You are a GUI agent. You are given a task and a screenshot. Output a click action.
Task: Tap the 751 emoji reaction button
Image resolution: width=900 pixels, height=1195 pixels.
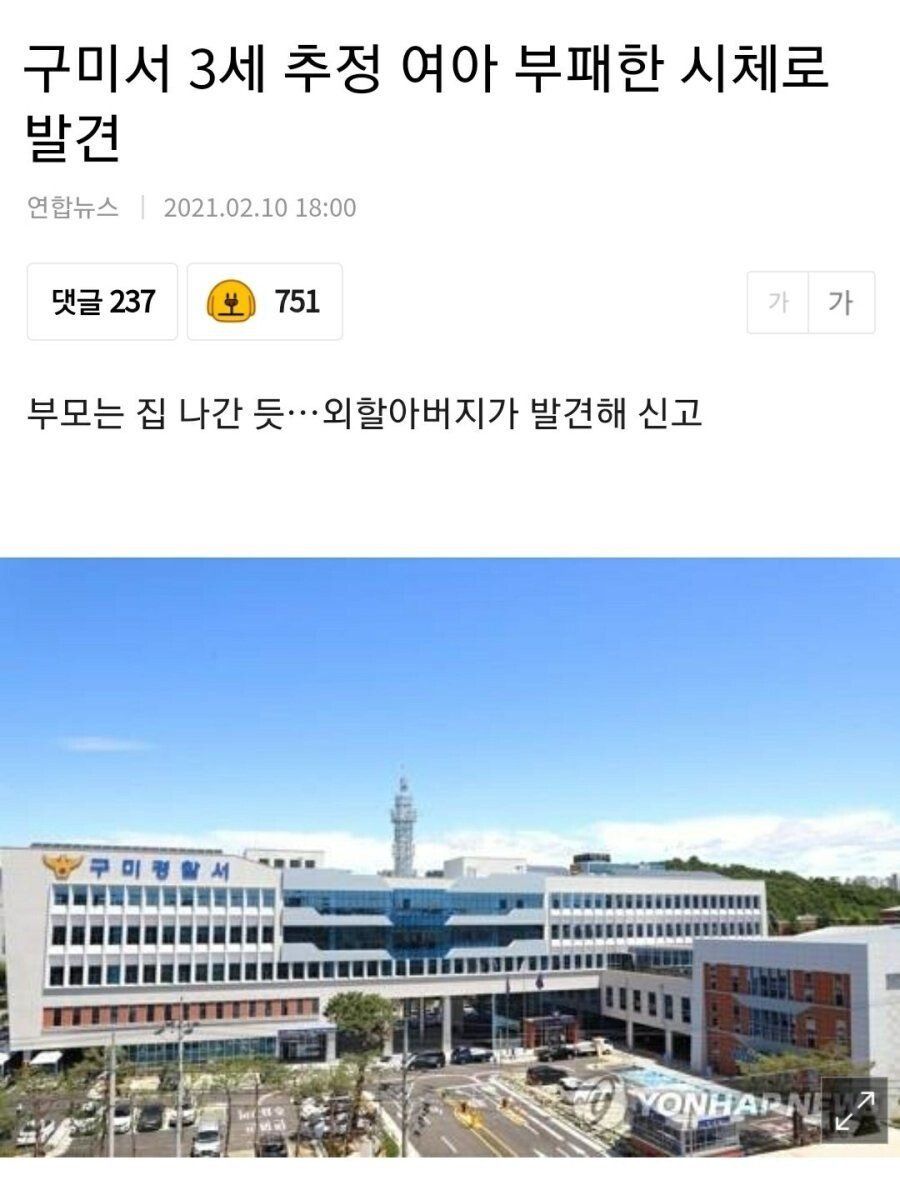[265, 301]
